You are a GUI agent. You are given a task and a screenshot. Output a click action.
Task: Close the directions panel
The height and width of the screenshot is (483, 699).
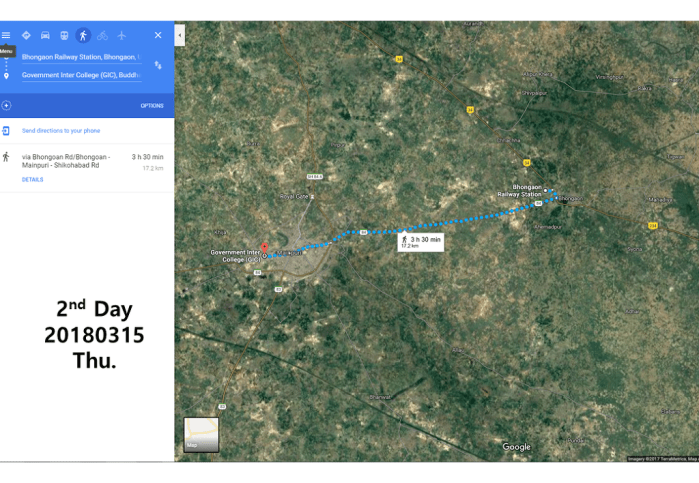click(x=158, y=35)
